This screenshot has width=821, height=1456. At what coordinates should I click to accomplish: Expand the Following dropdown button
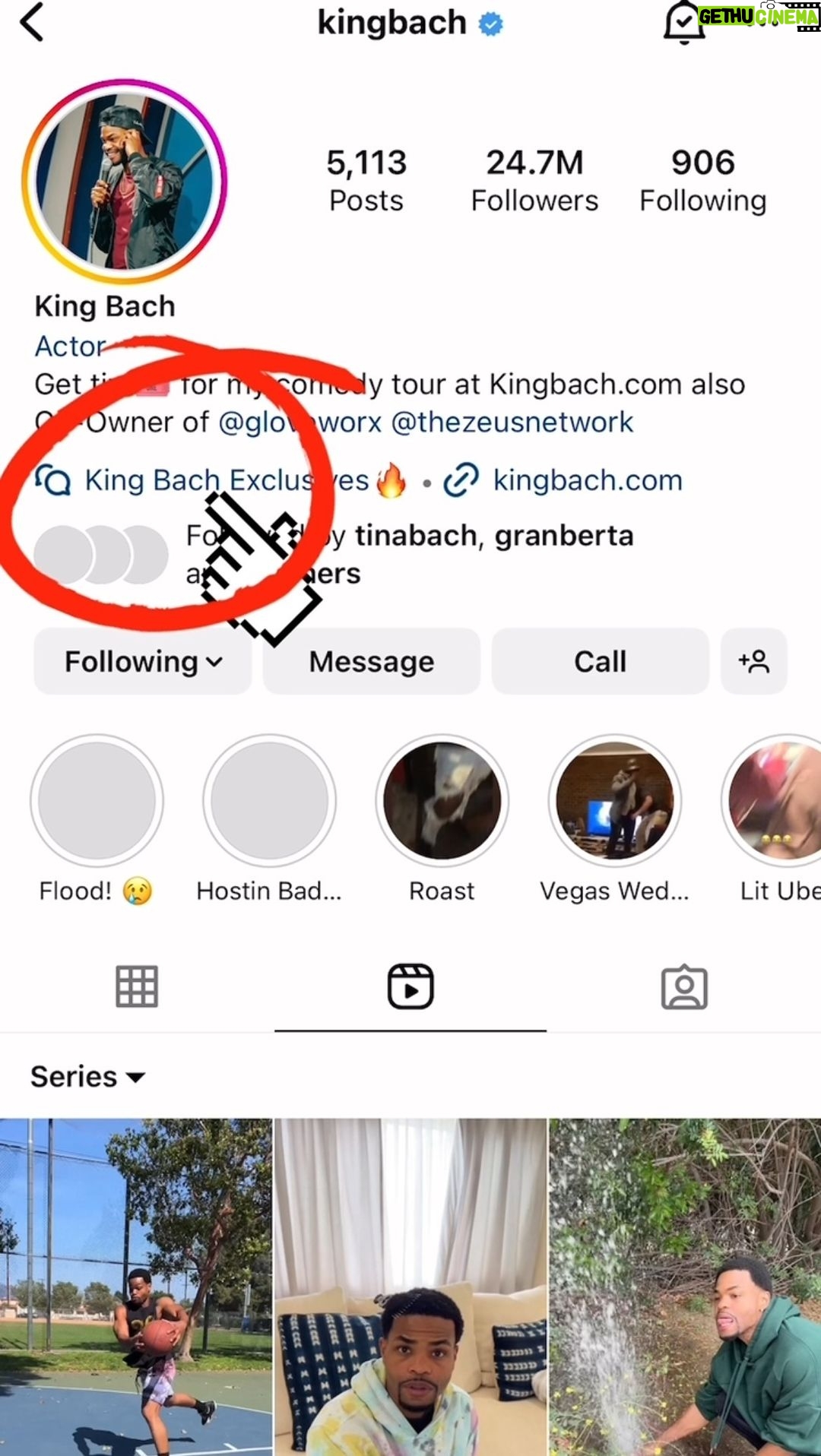pyautogui.click(x=143, y=661)
